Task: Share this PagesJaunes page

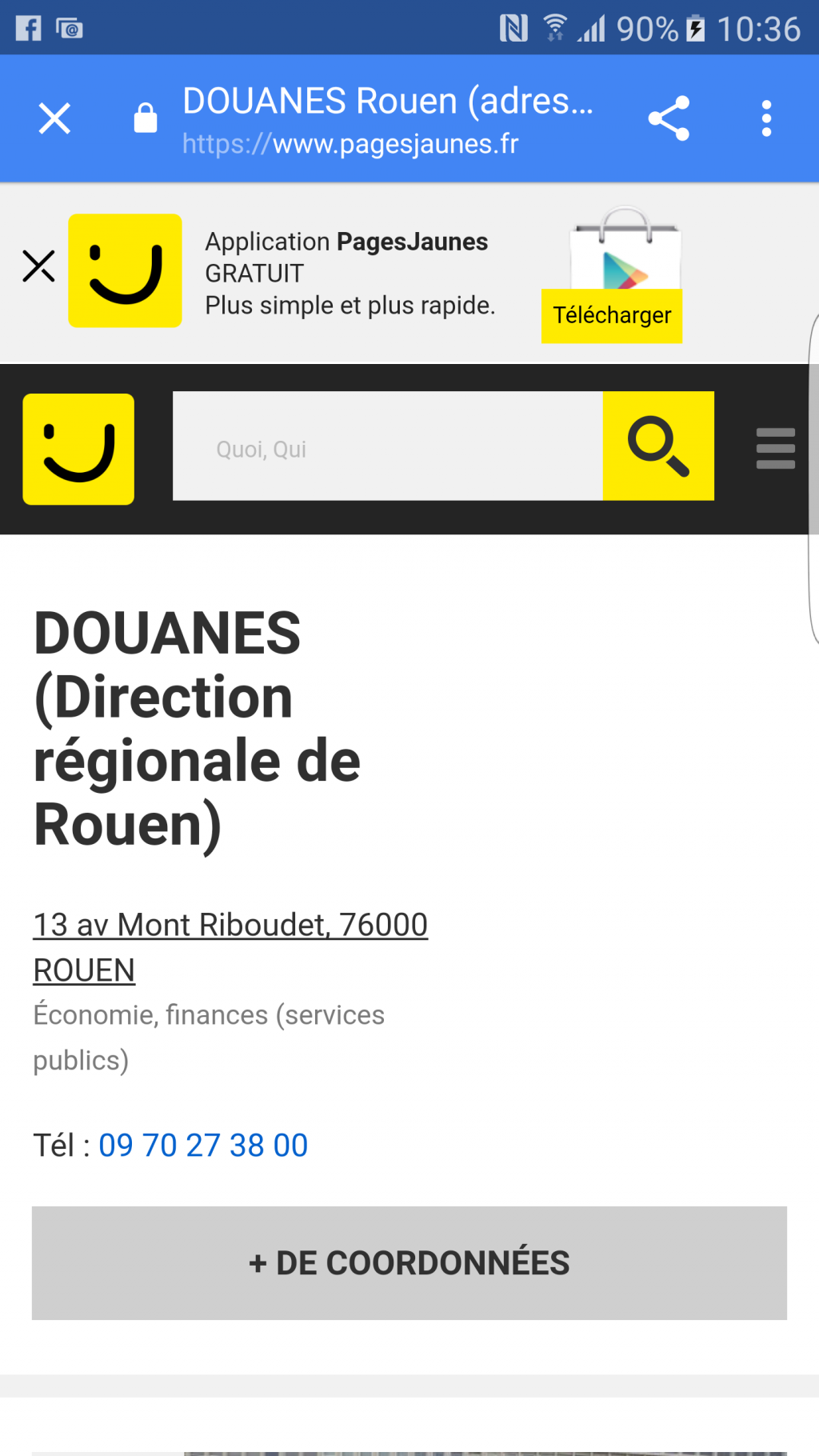Action: coord(669,118)
